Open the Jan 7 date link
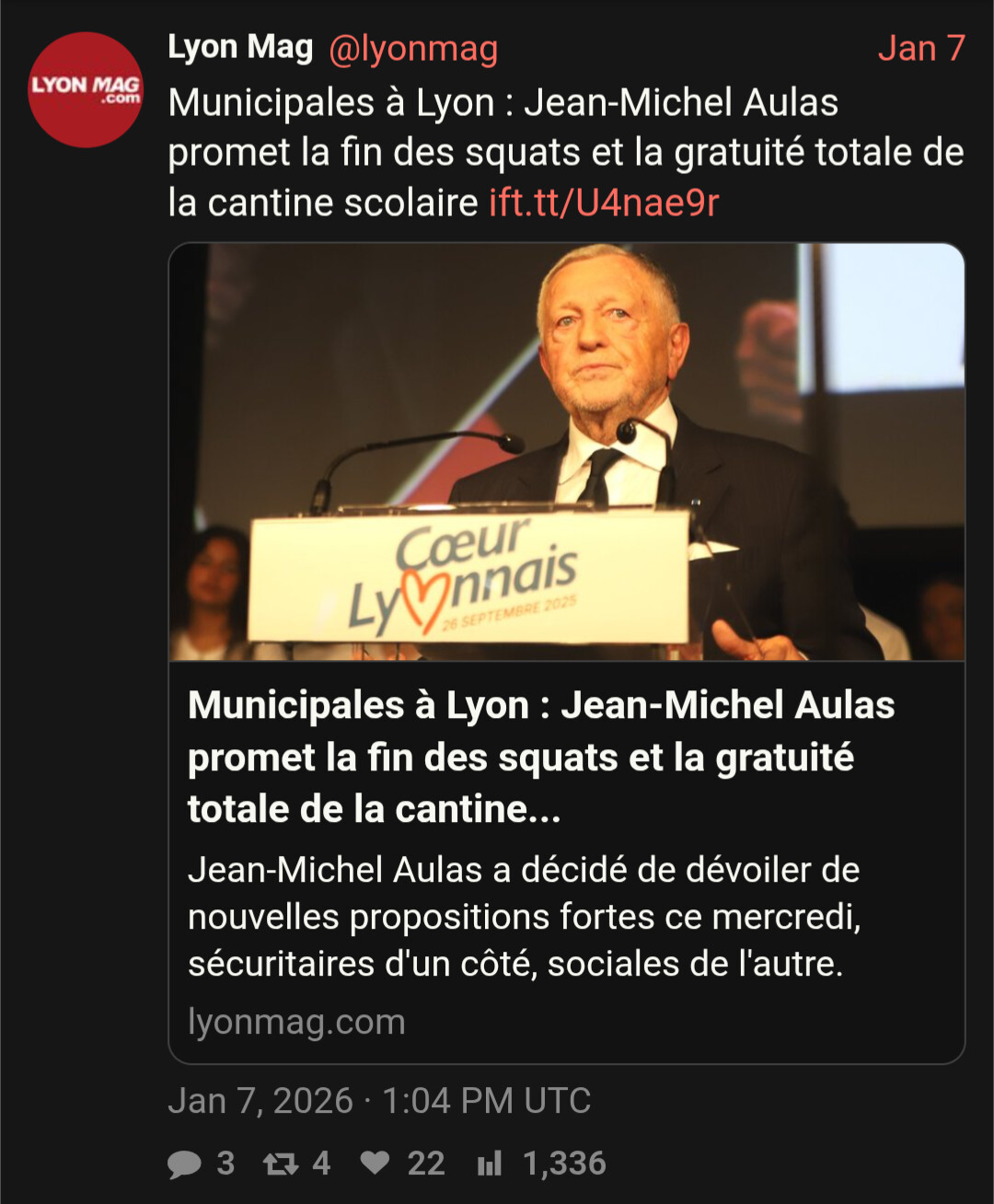994x1204 pixels. pos(920,49)
